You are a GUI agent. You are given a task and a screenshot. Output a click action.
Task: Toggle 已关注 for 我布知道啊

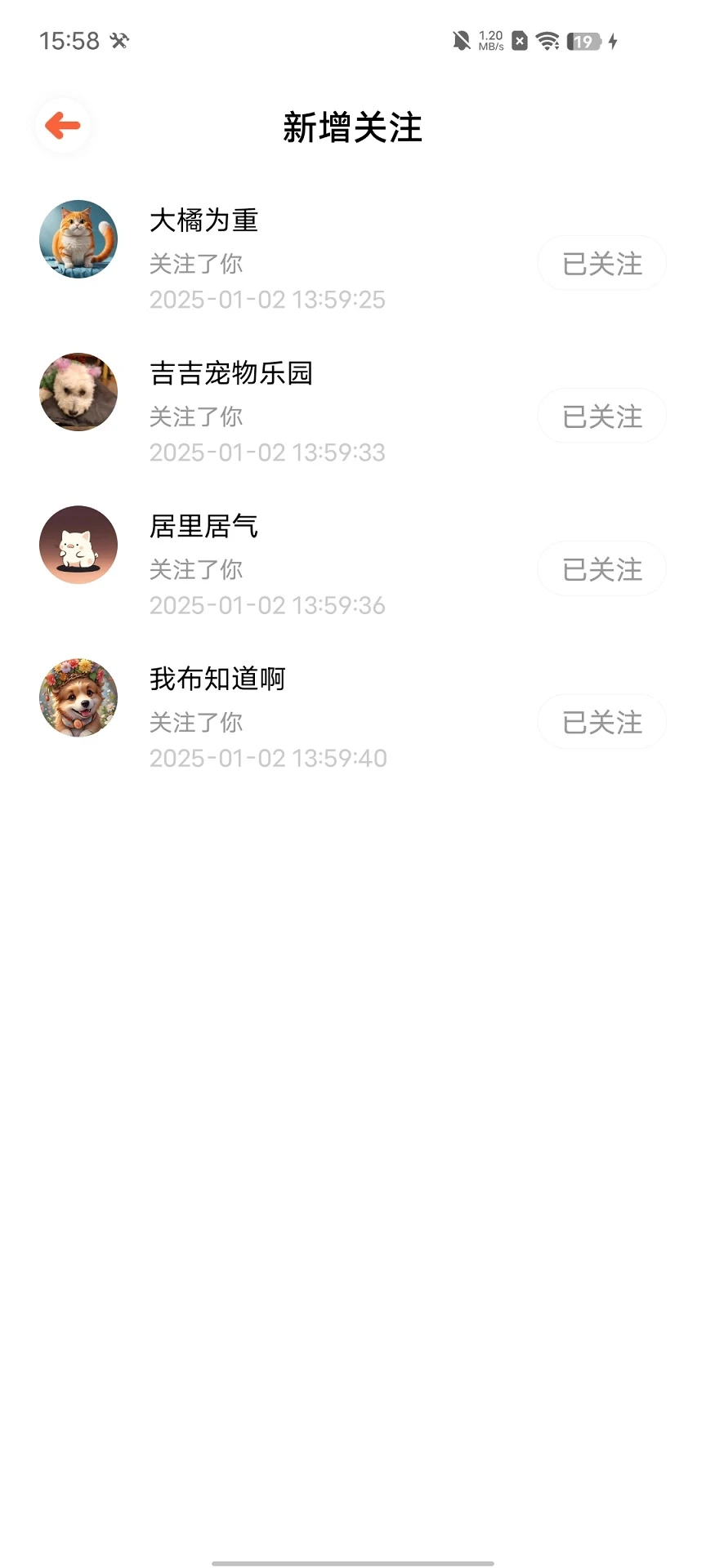[601, 721]
